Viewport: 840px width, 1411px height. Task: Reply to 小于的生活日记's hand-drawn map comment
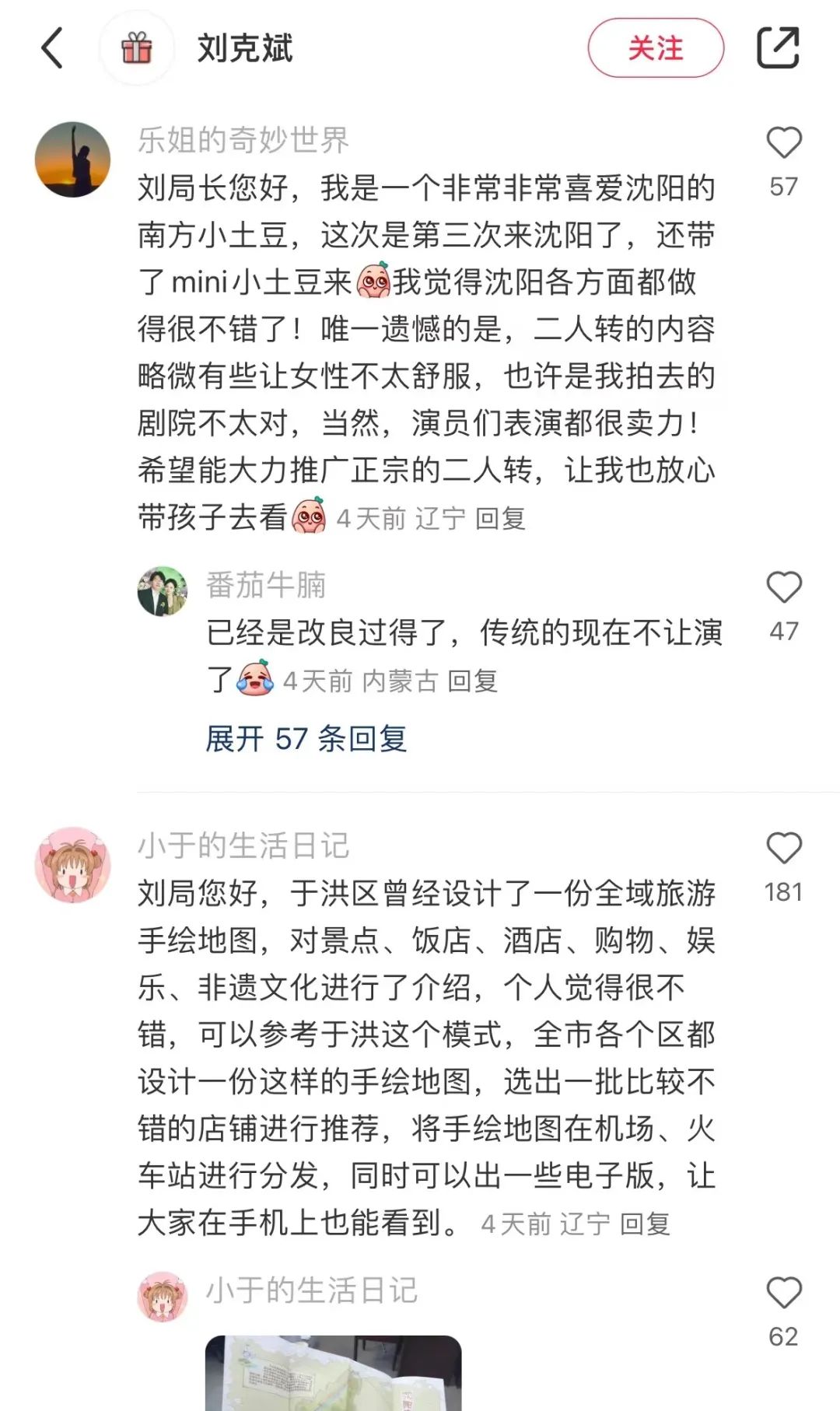tap(645, 1224)
